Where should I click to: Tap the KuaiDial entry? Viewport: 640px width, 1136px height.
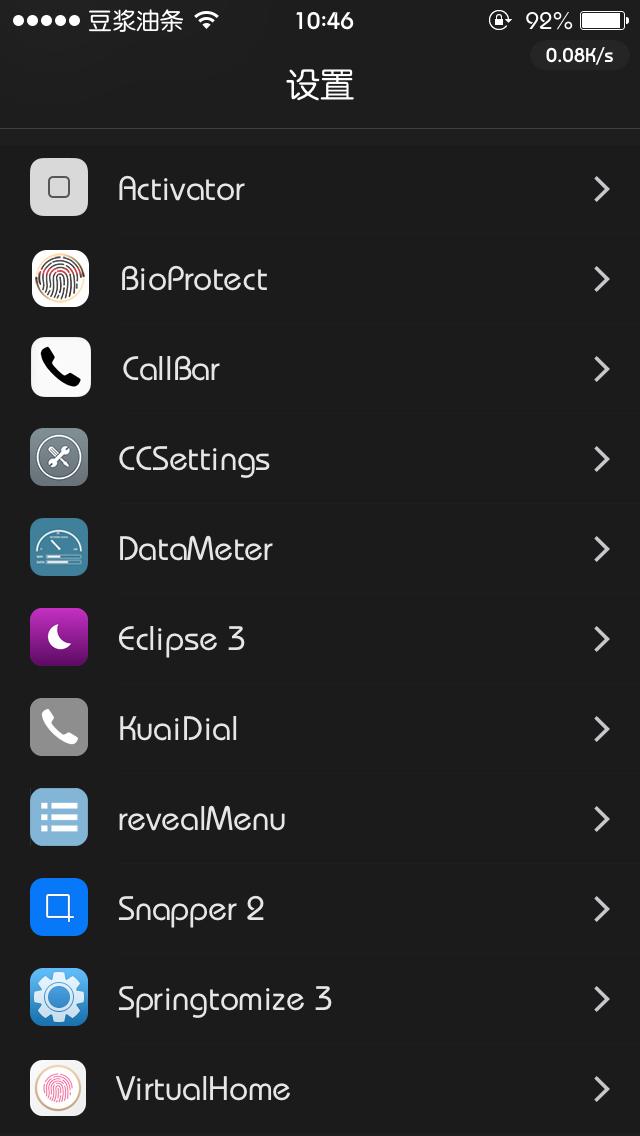coord(320,729)
